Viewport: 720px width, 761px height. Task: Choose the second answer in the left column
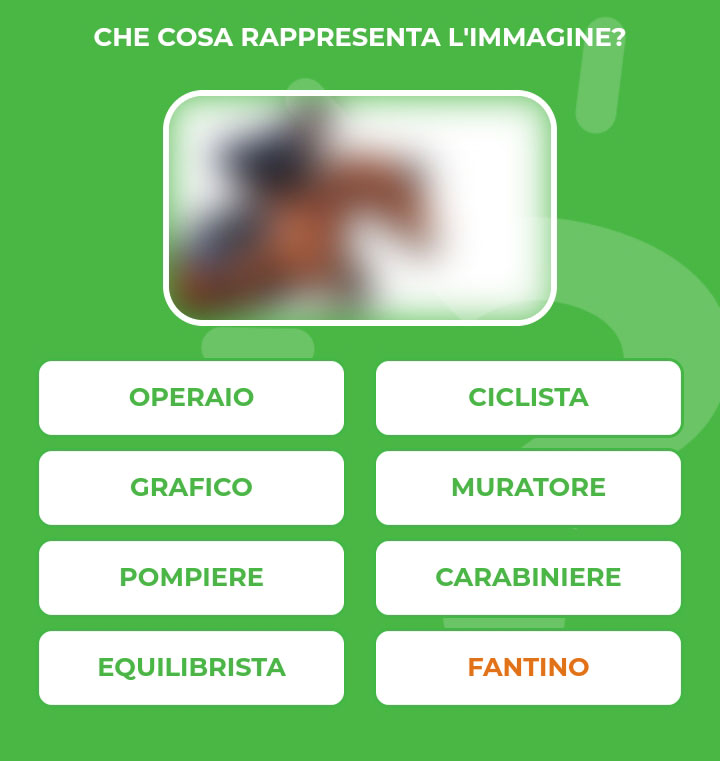[191, 488]
